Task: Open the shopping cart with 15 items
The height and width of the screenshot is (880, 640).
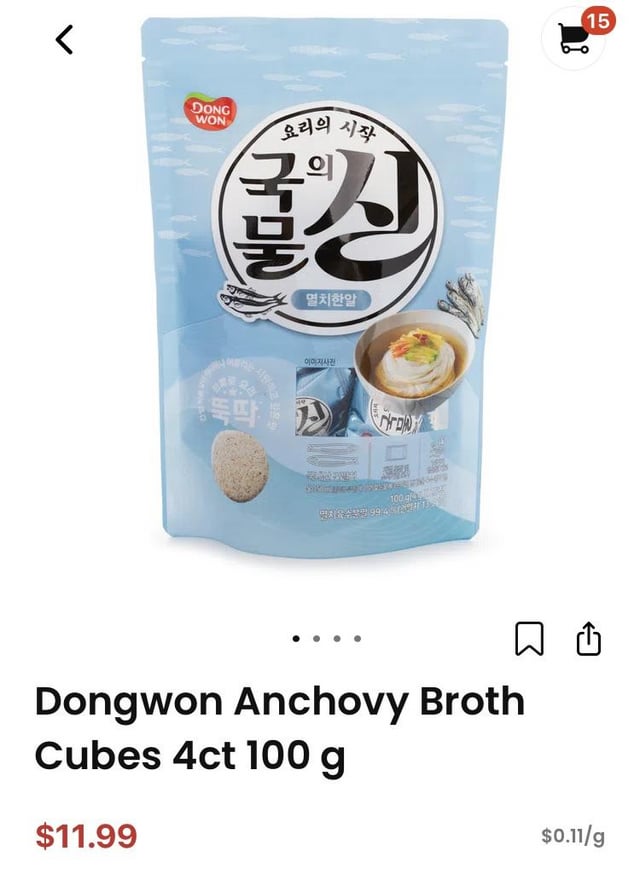Action: coord(576,39)
